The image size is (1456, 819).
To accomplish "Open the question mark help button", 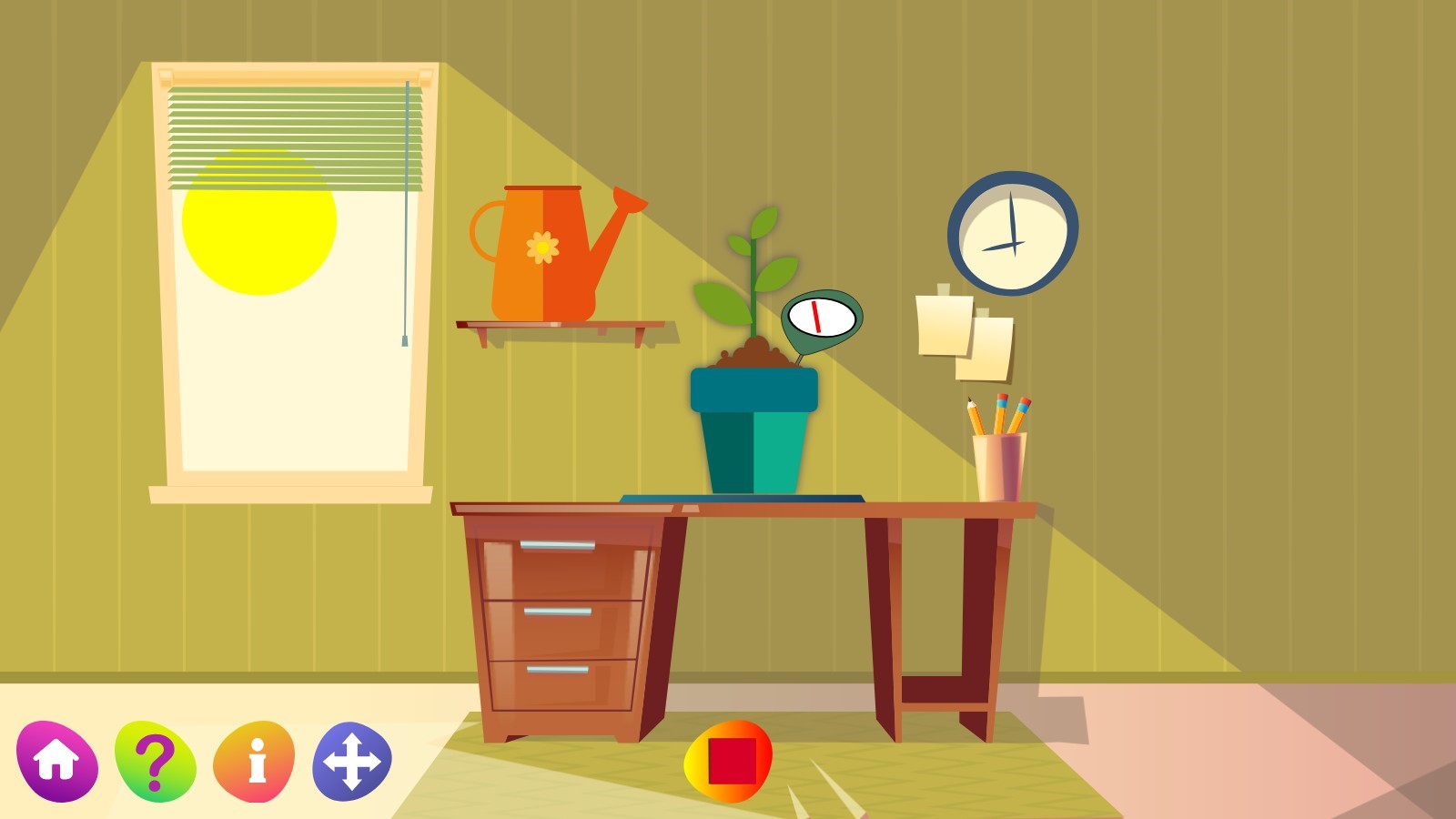I will 156,761.
